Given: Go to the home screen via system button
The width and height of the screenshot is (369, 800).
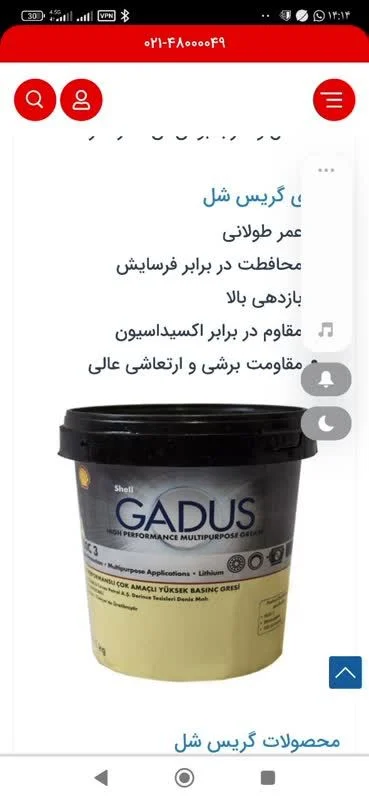Looking at the screenshot, I should (184, 778).
